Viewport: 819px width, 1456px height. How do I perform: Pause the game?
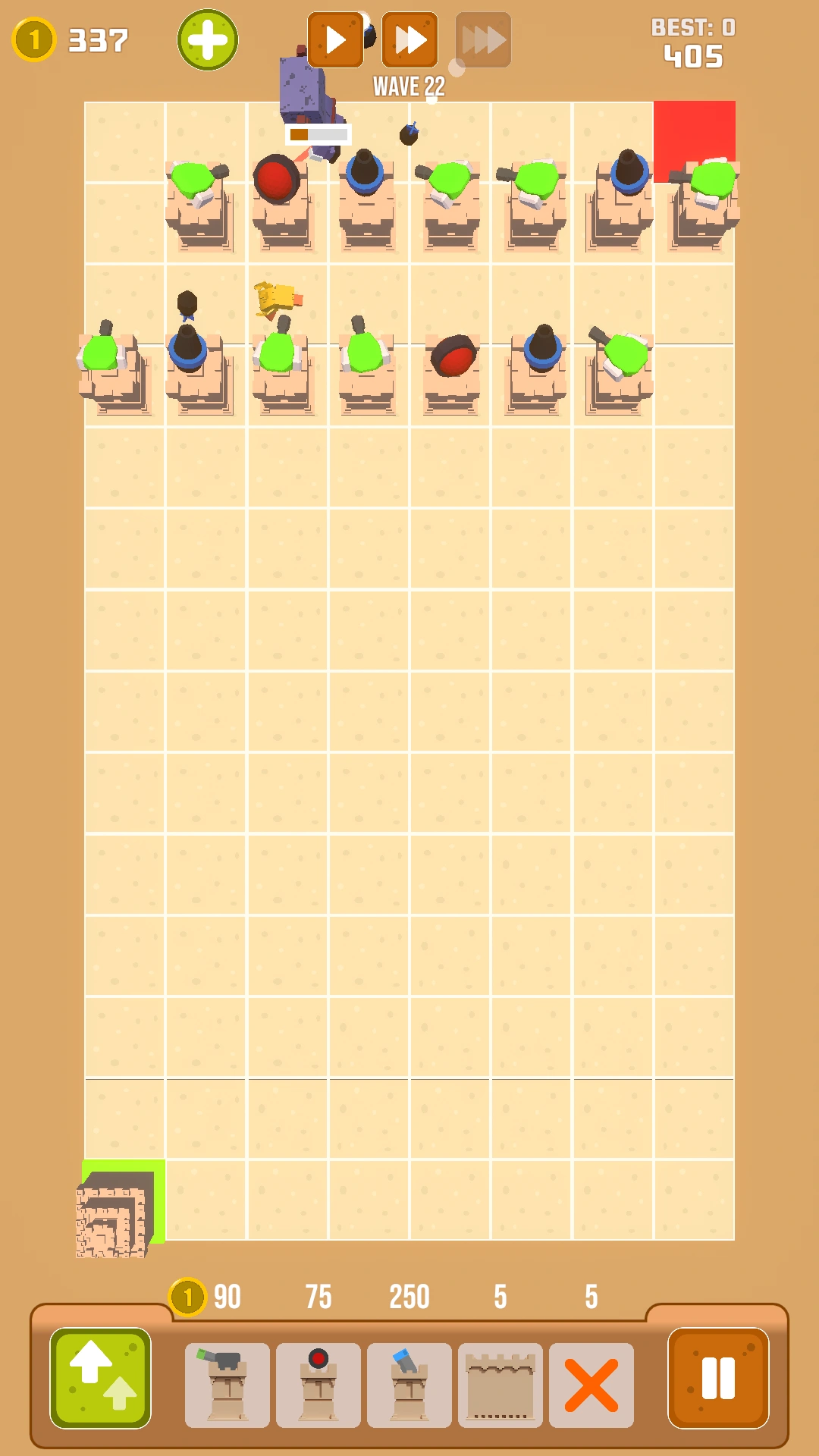tap(717, 1378)
